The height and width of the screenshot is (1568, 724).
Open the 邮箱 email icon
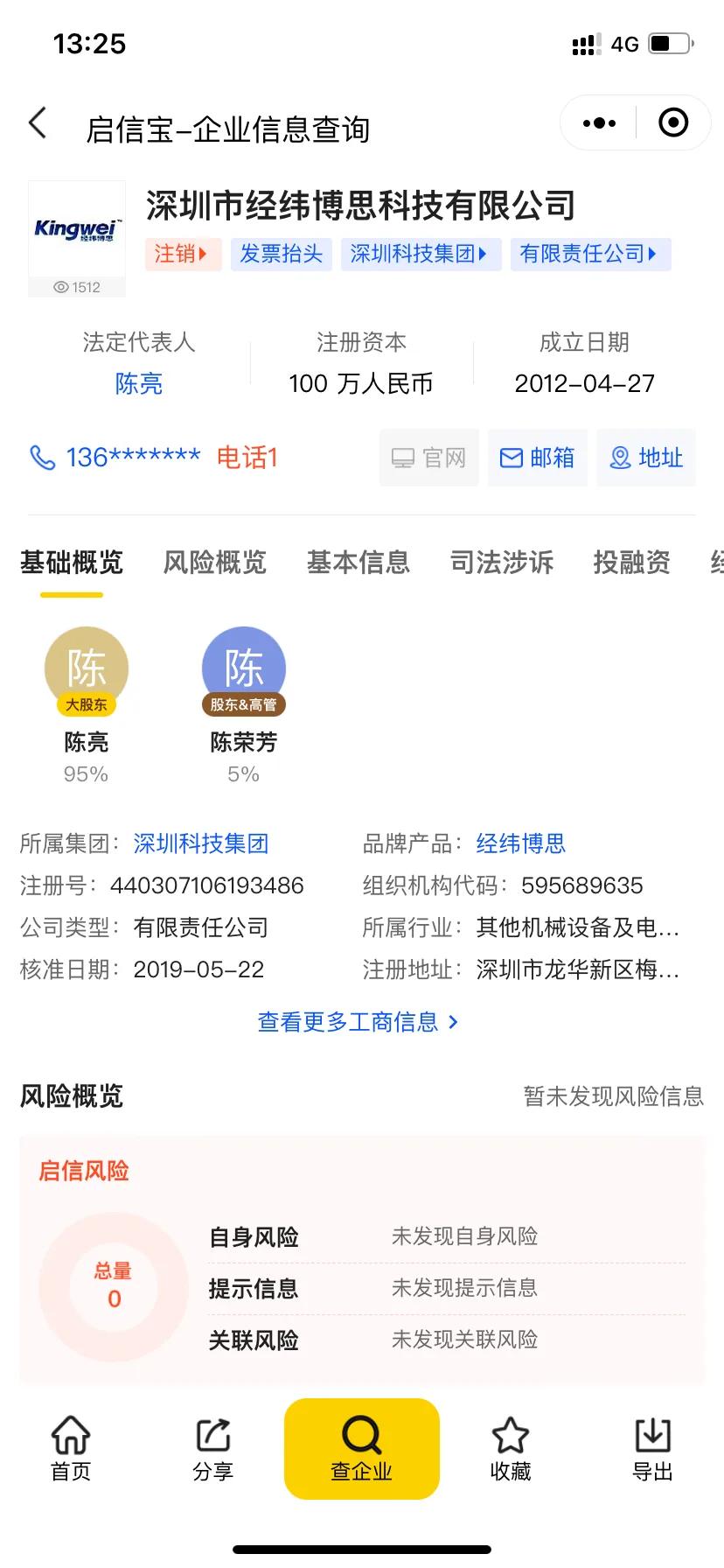tap(537, 457)
